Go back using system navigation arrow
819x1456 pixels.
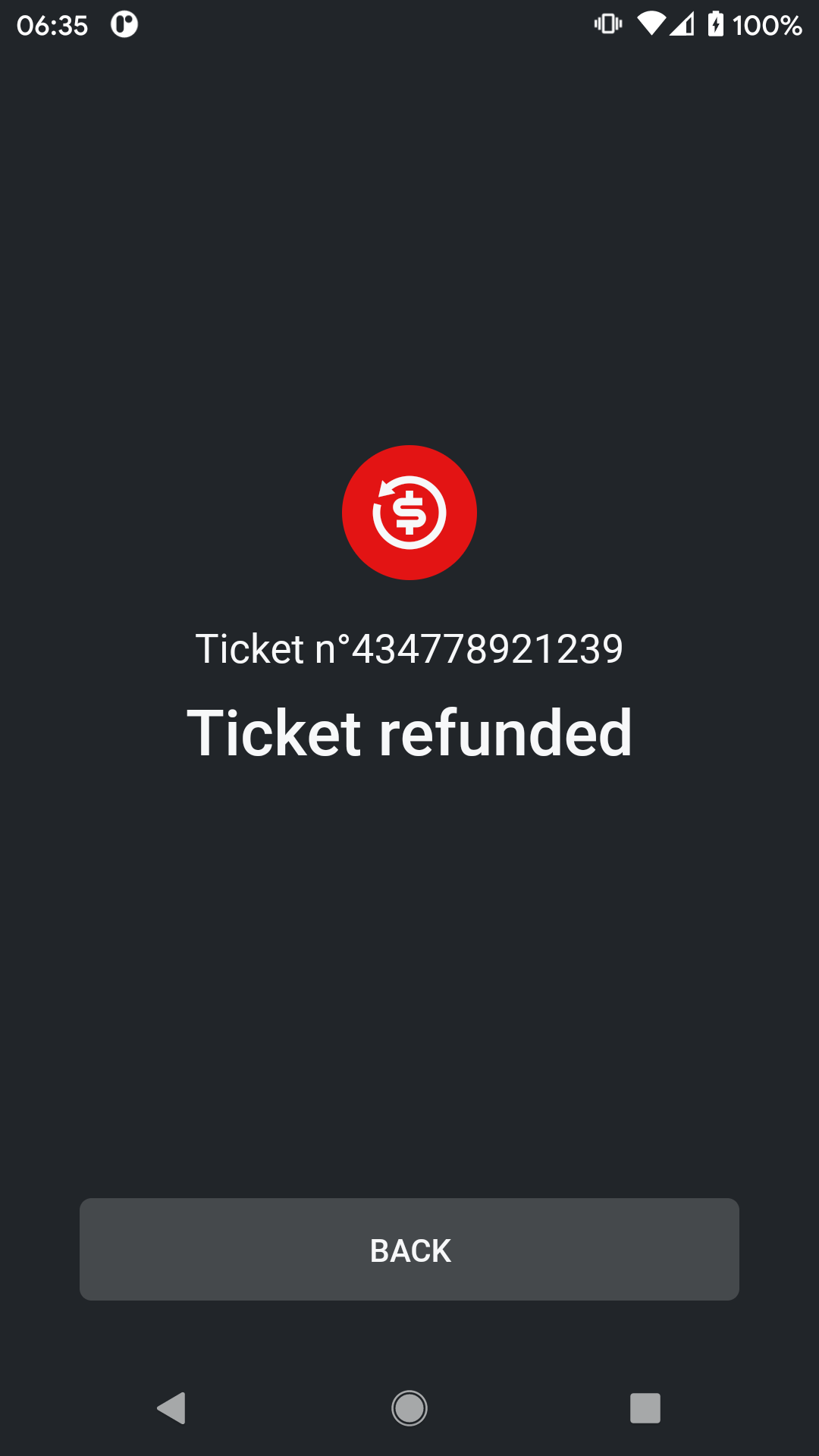[x=172, y=1408]
